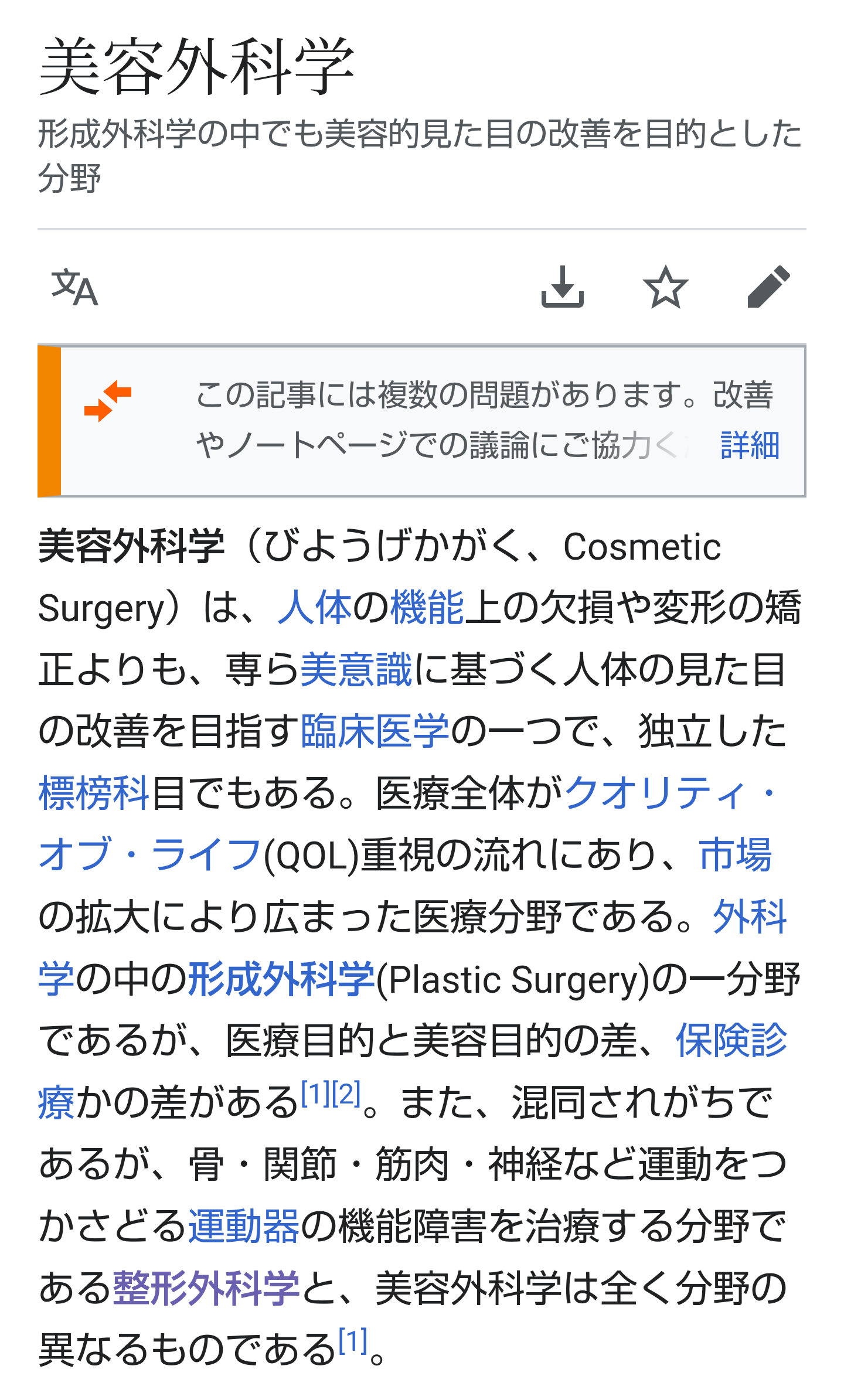Open the 機能 link

click(427, 608)
